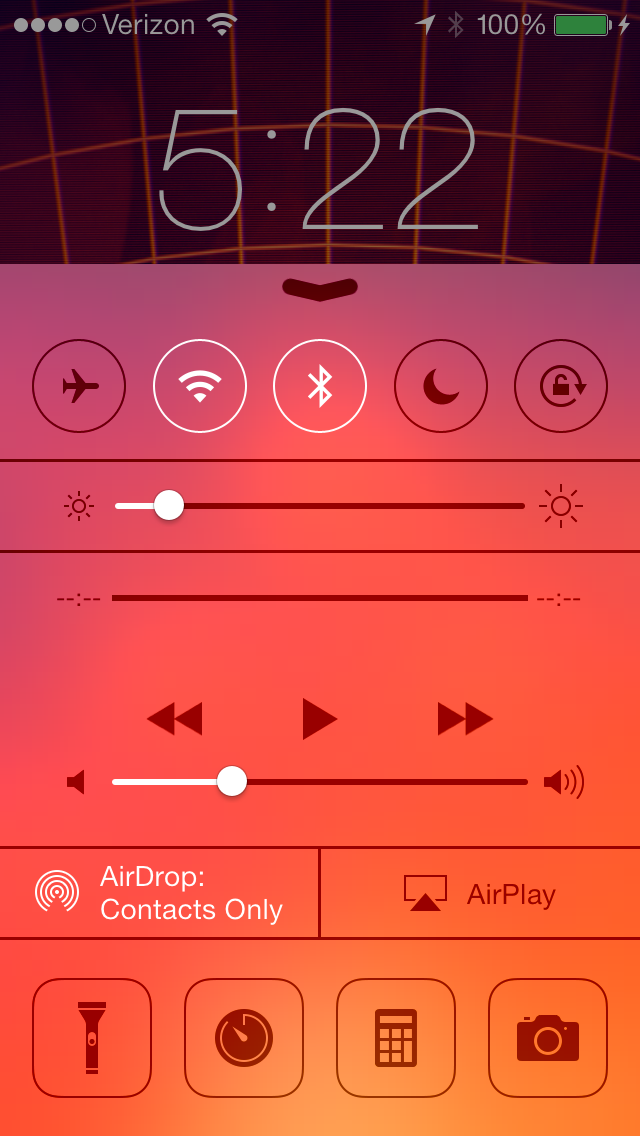The width and height of the screenshot is (640, 1136).
Task: Open AirPlay options
Action: (x=481, y=893)
